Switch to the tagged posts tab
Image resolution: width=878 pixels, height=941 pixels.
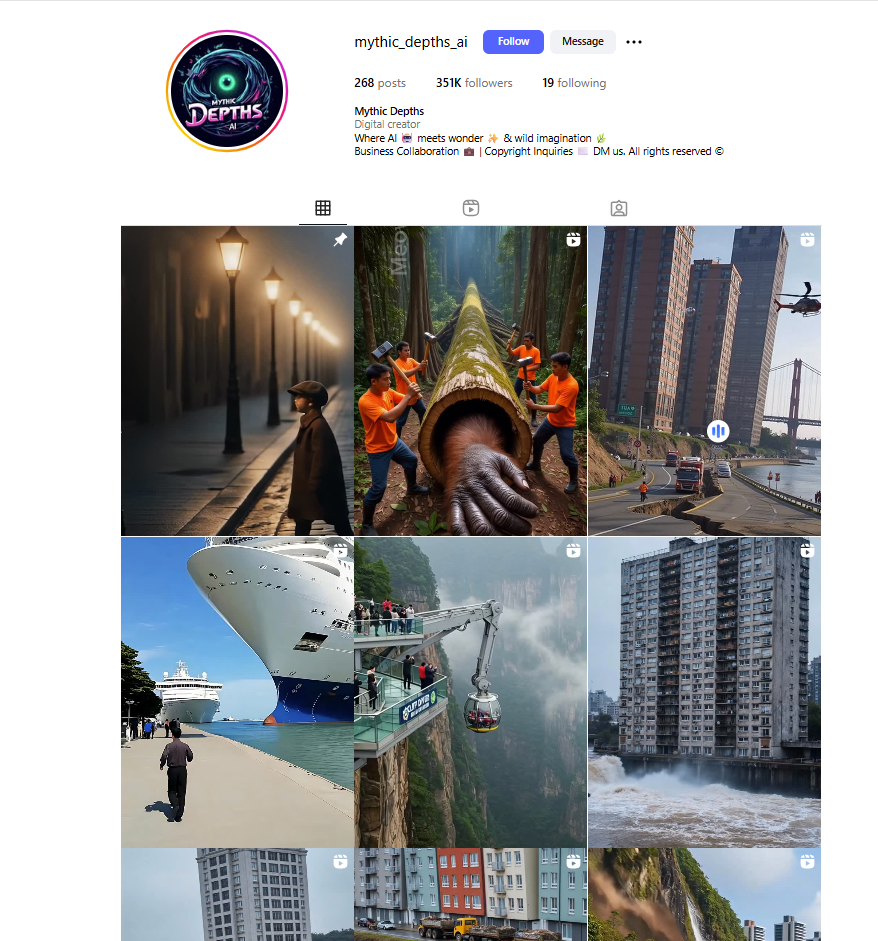619,208
